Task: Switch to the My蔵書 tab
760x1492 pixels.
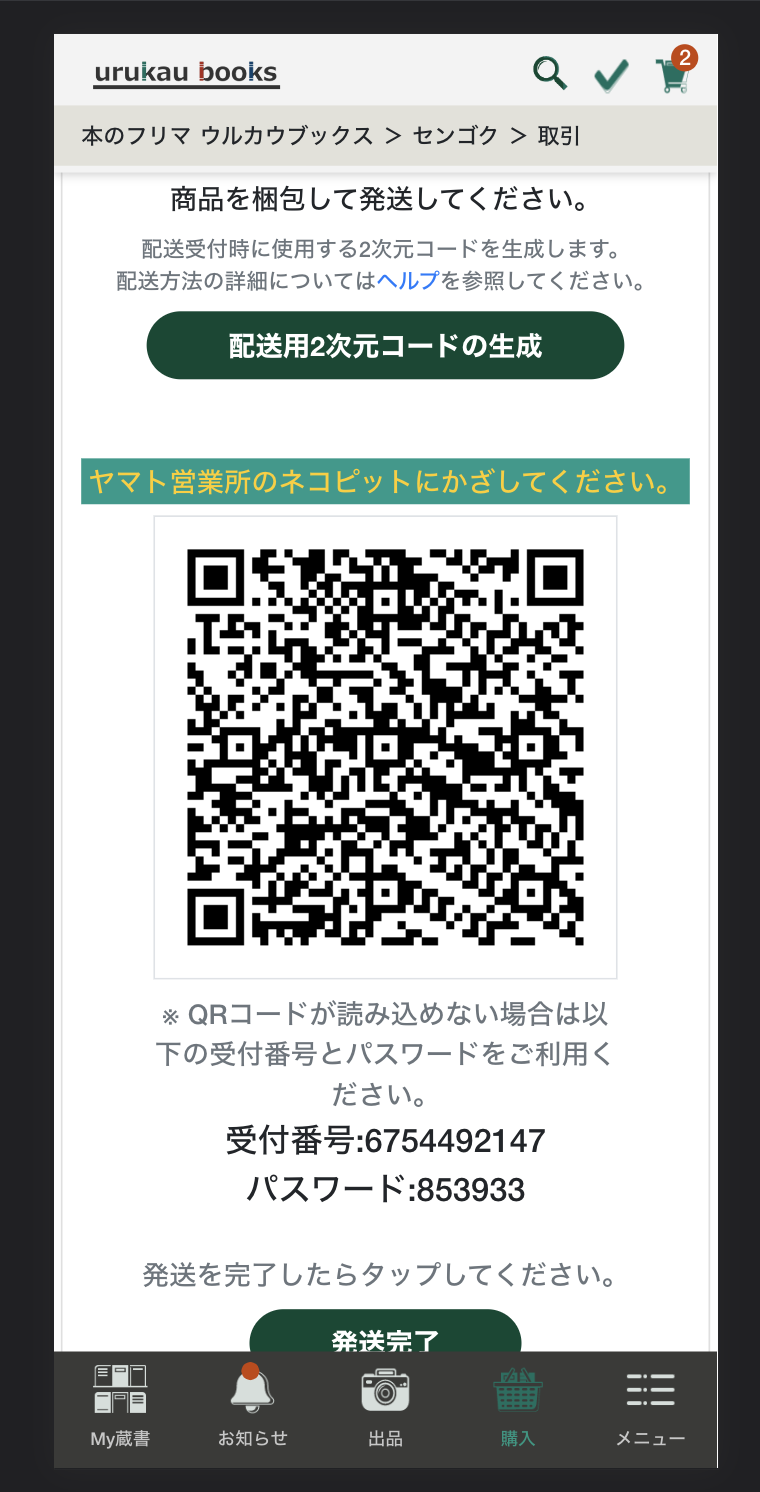Action: (x=120, y=1405)
